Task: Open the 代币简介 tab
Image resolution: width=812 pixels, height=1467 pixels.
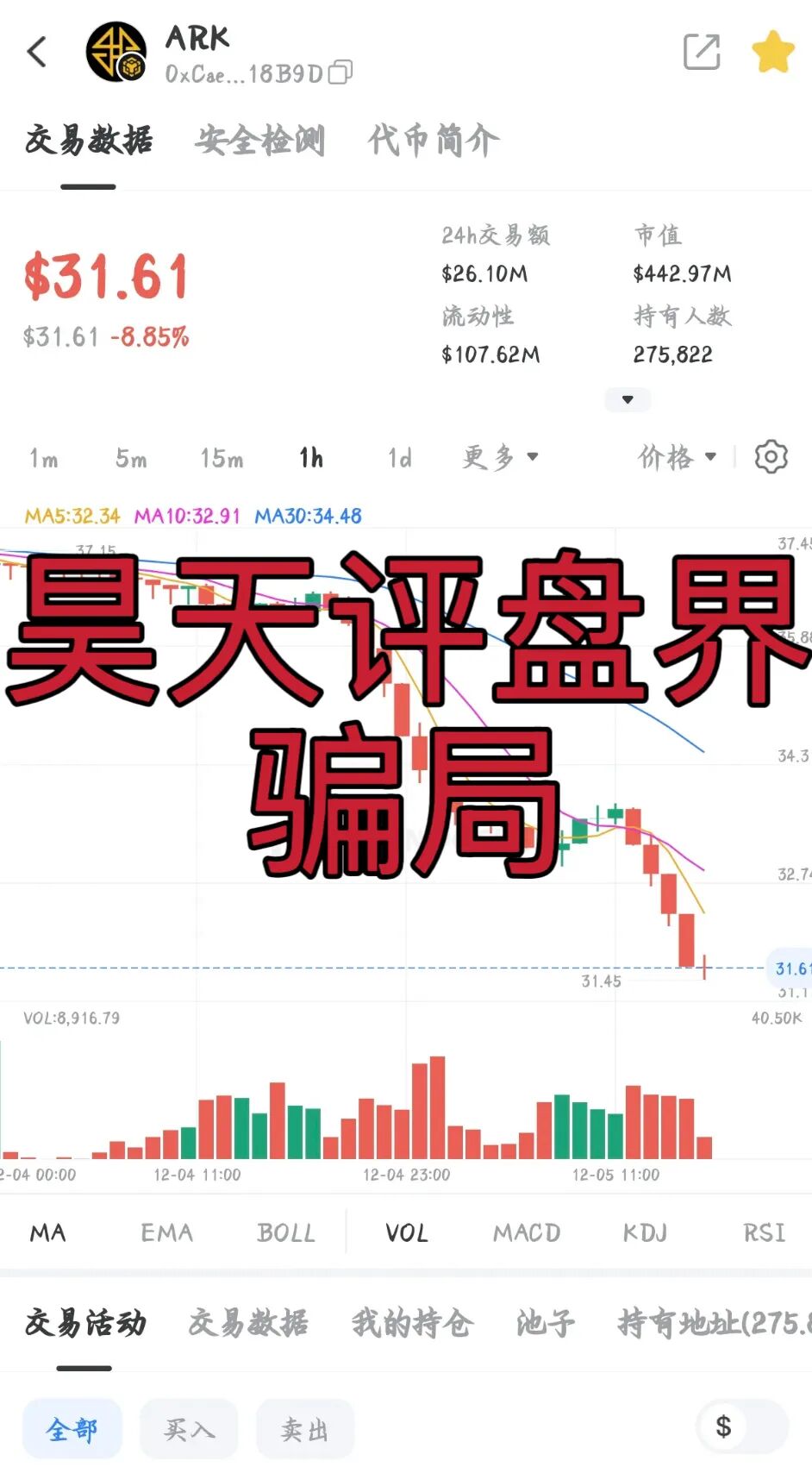Action: click(433, 141)
